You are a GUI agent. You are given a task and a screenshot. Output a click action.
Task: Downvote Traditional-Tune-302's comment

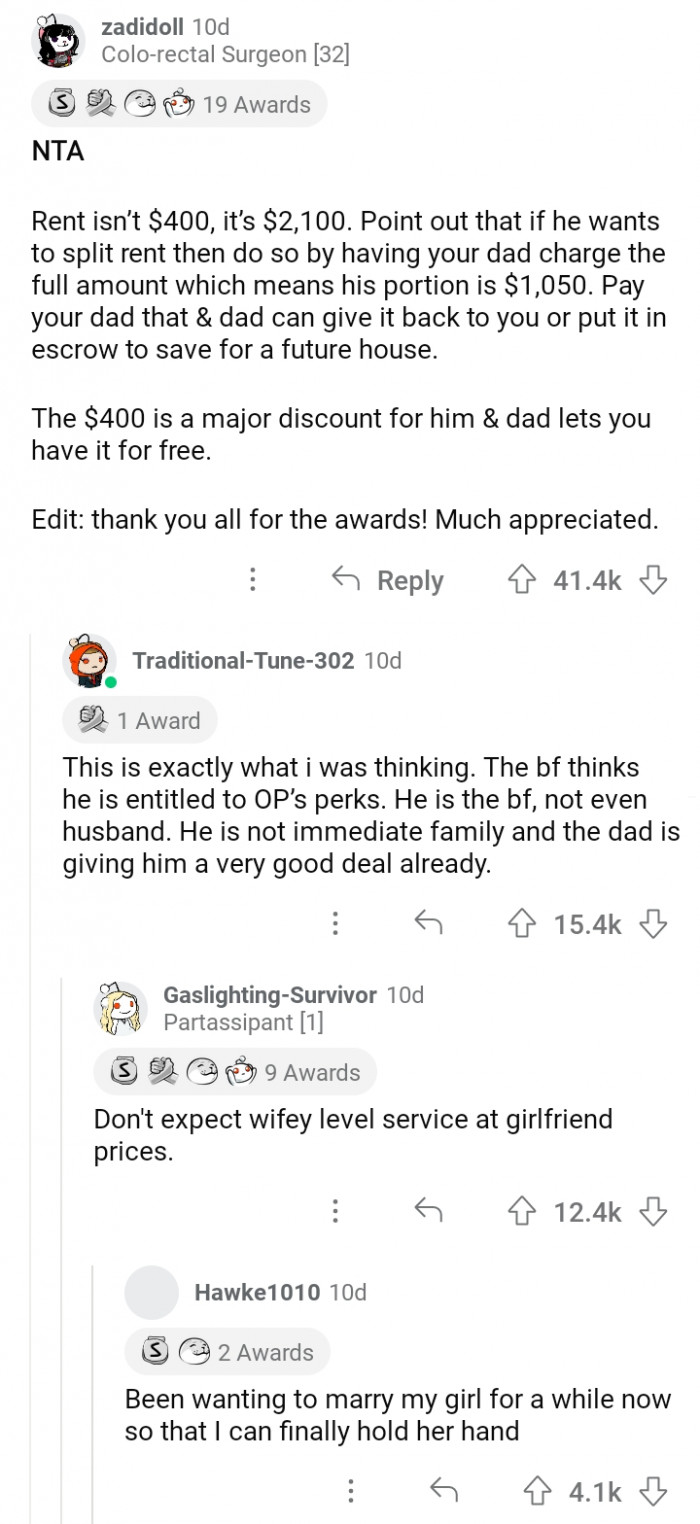tap(652, 924)
